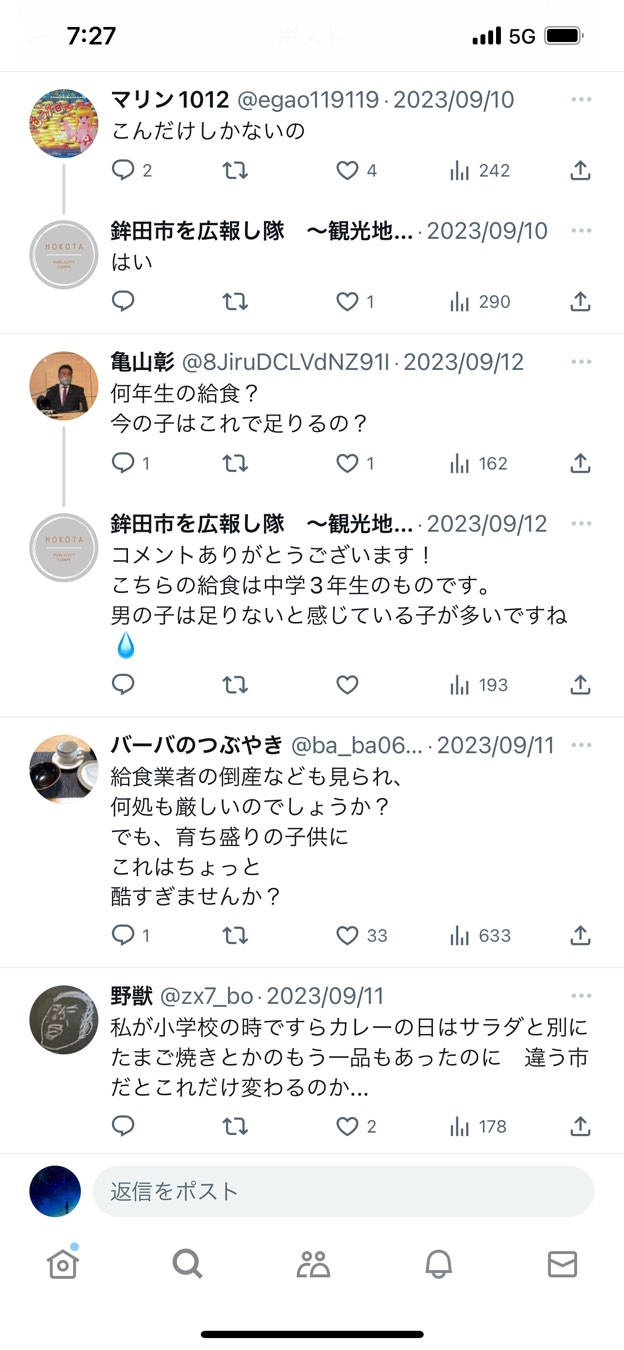This screenshot has height=1350, width=624.
Task: Repost 亀山彰's reply
Action: 235,463
